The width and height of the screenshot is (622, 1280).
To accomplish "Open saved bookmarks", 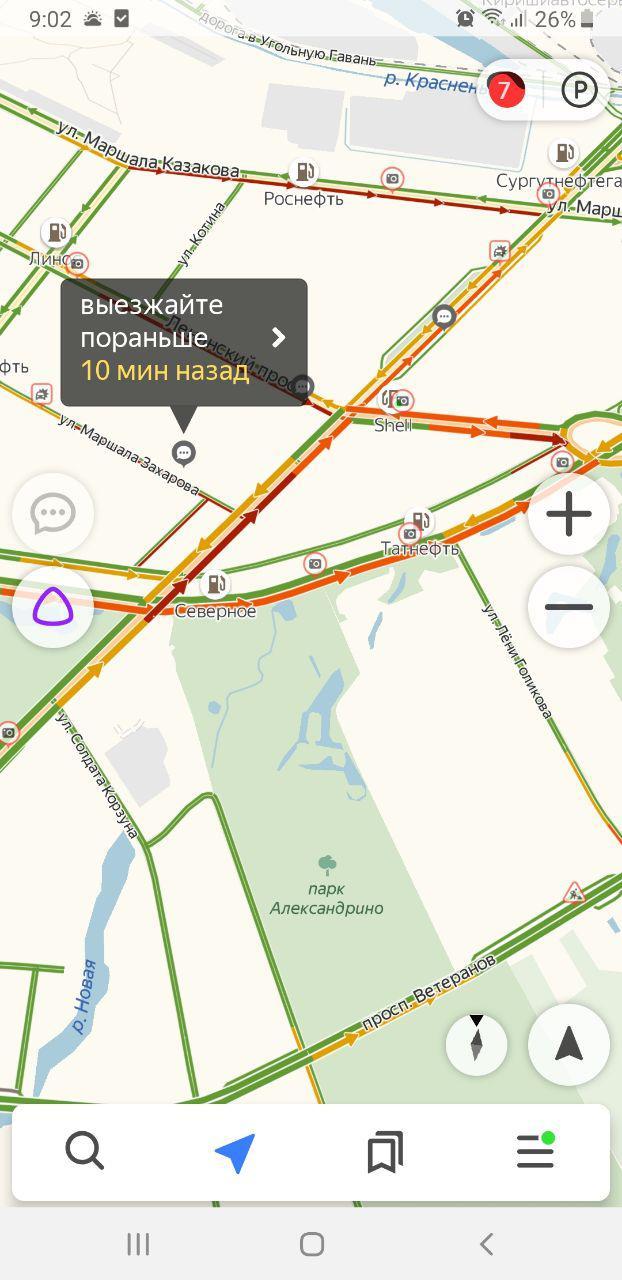I will point(385,1152).
